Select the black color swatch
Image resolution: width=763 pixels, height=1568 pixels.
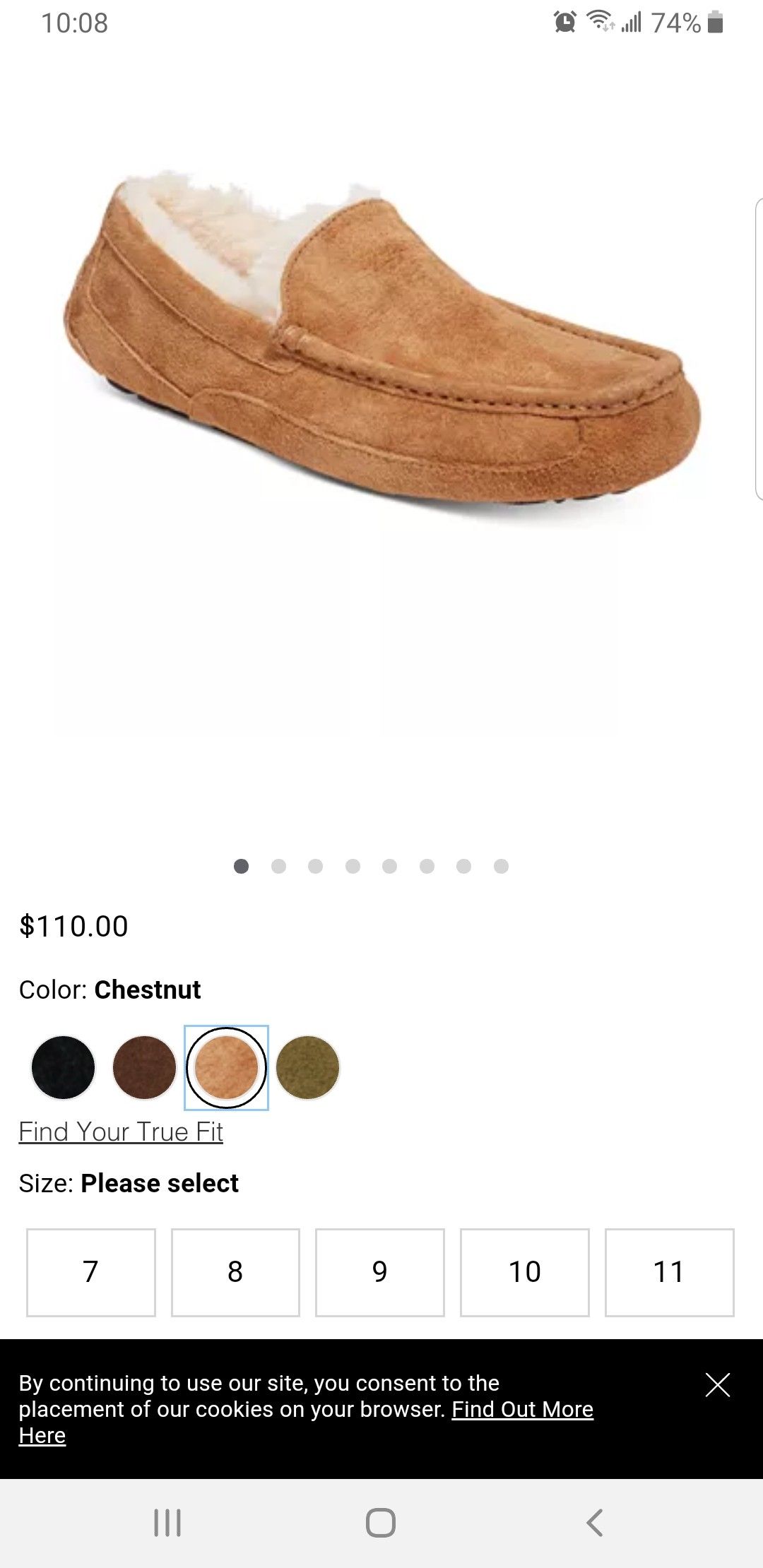63,1067
